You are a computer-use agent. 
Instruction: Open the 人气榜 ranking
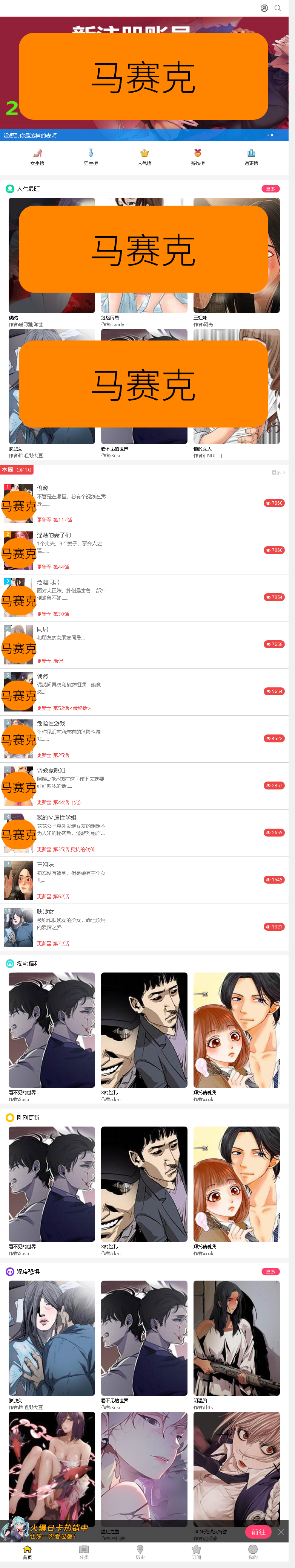coord(144,156)
